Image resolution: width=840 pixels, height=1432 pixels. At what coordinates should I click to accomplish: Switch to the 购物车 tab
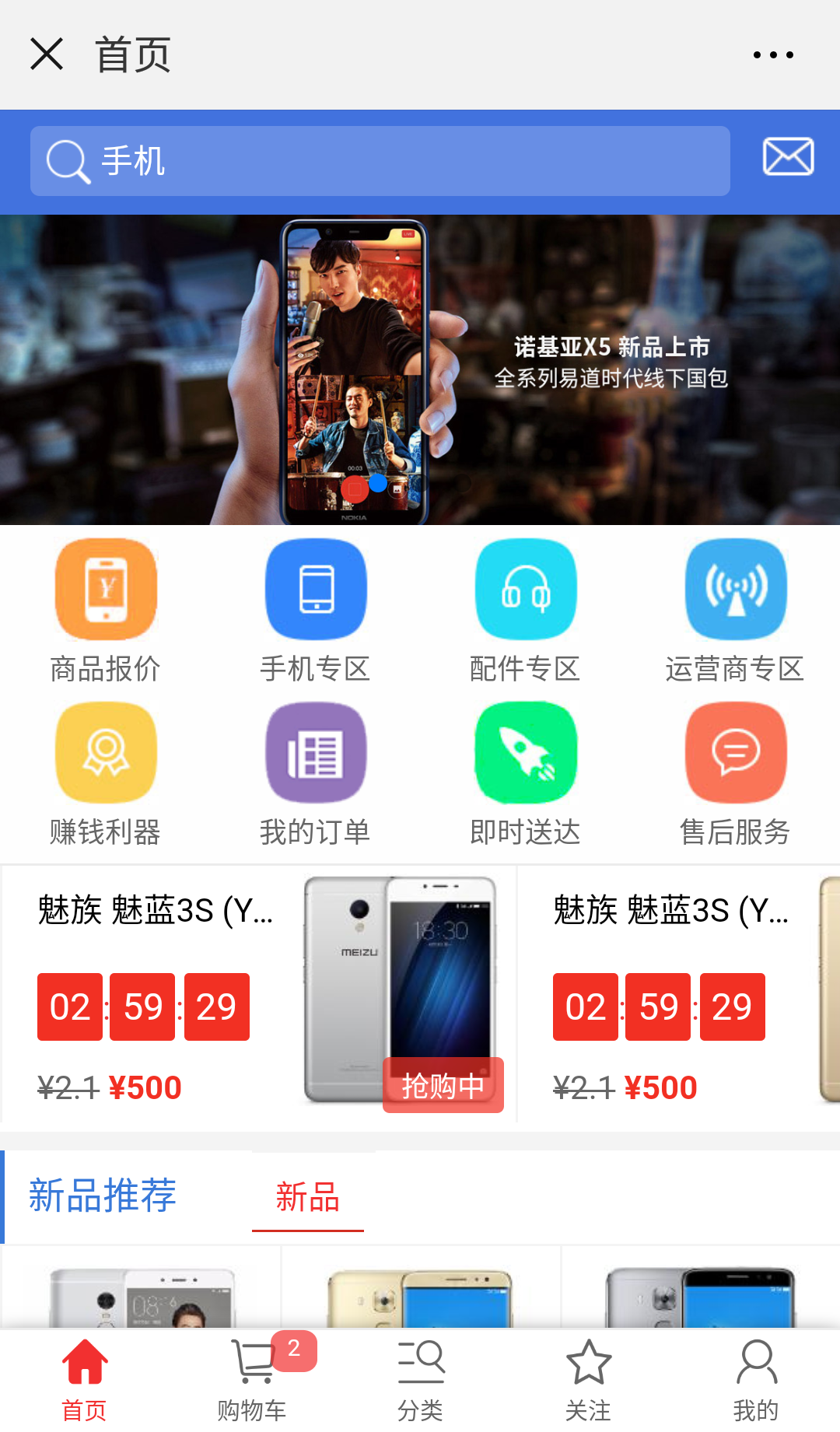coord(252,1380)
